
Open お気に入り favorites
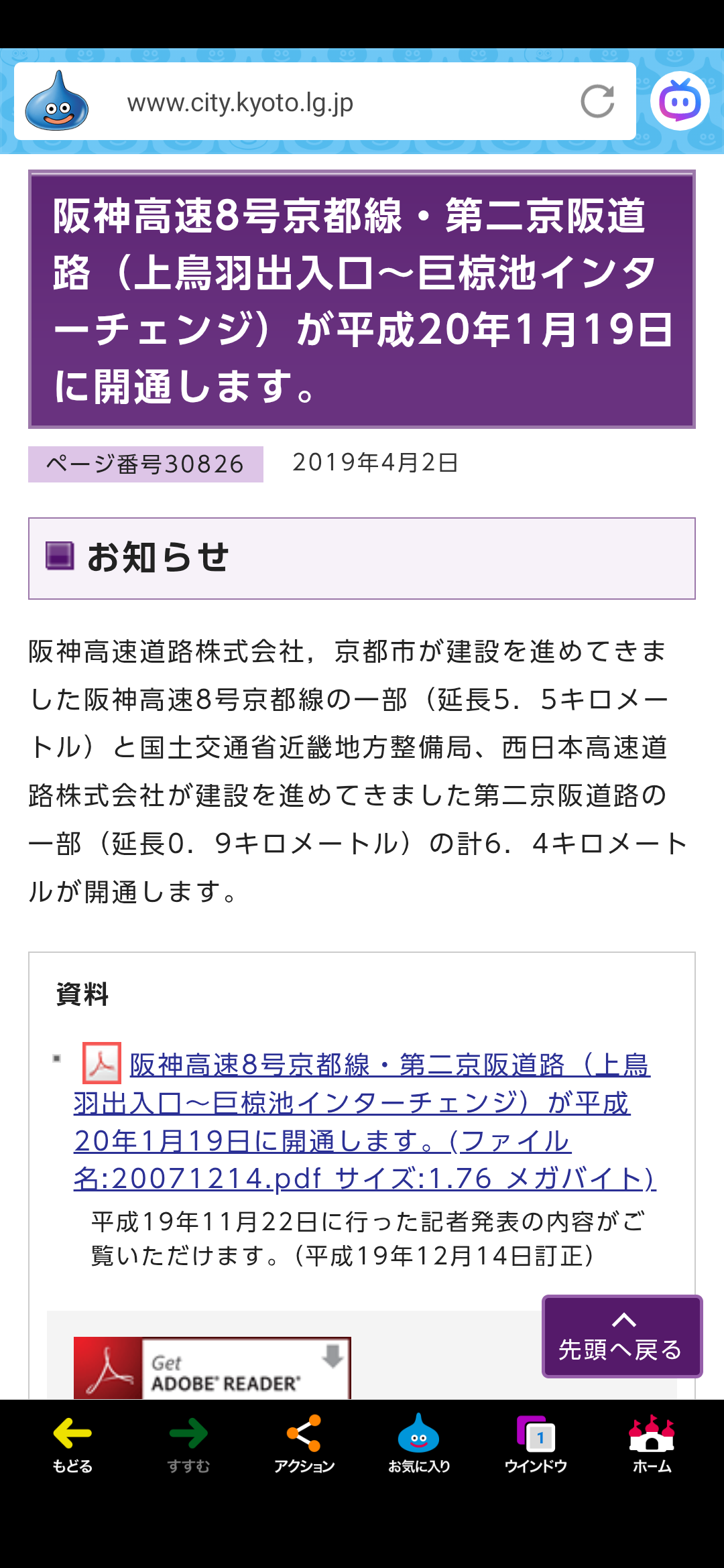click(x=419, y=1445)
